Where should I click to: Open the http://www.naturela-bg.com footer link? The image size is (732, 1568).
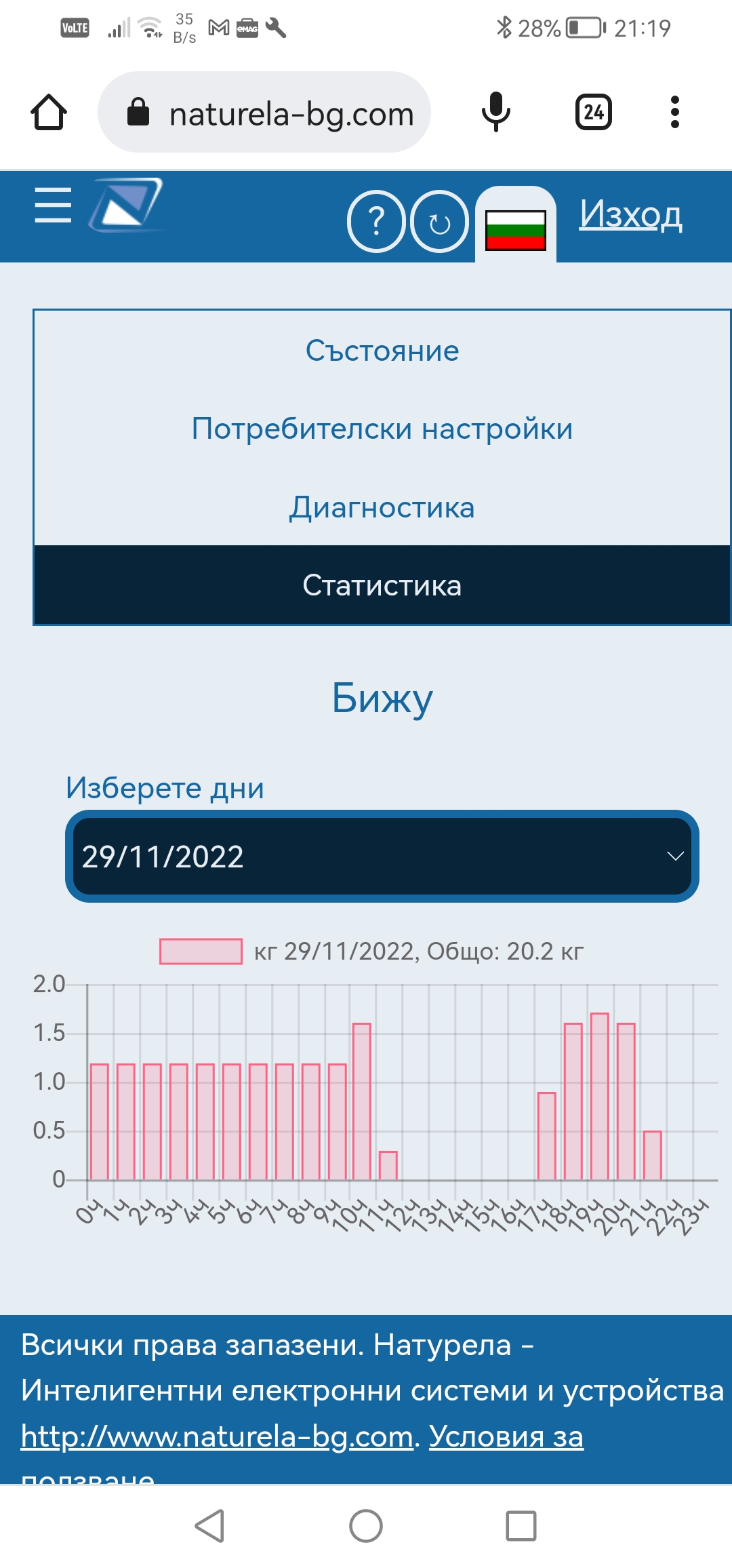(x=217, y=1436)
